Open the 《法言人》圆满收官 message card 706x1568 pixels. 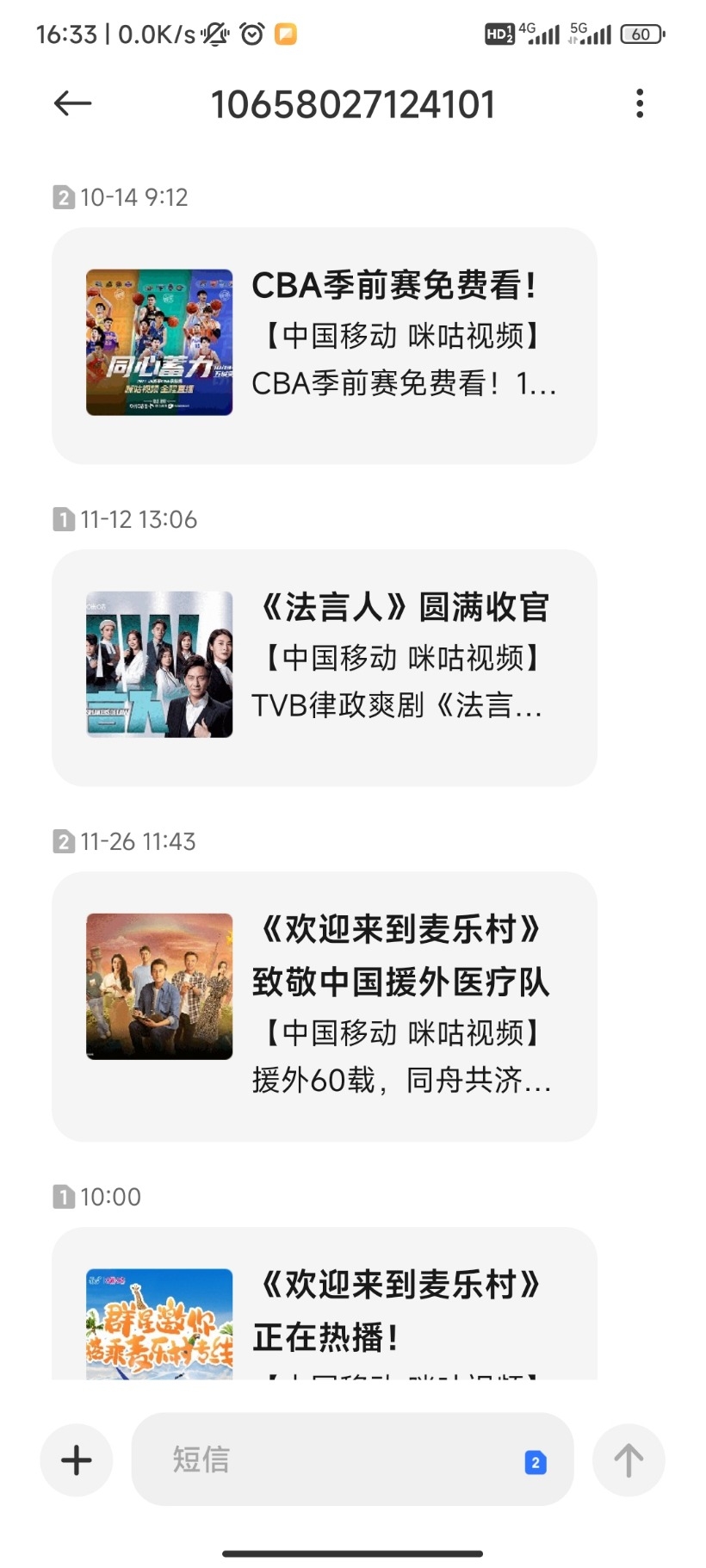324,667
